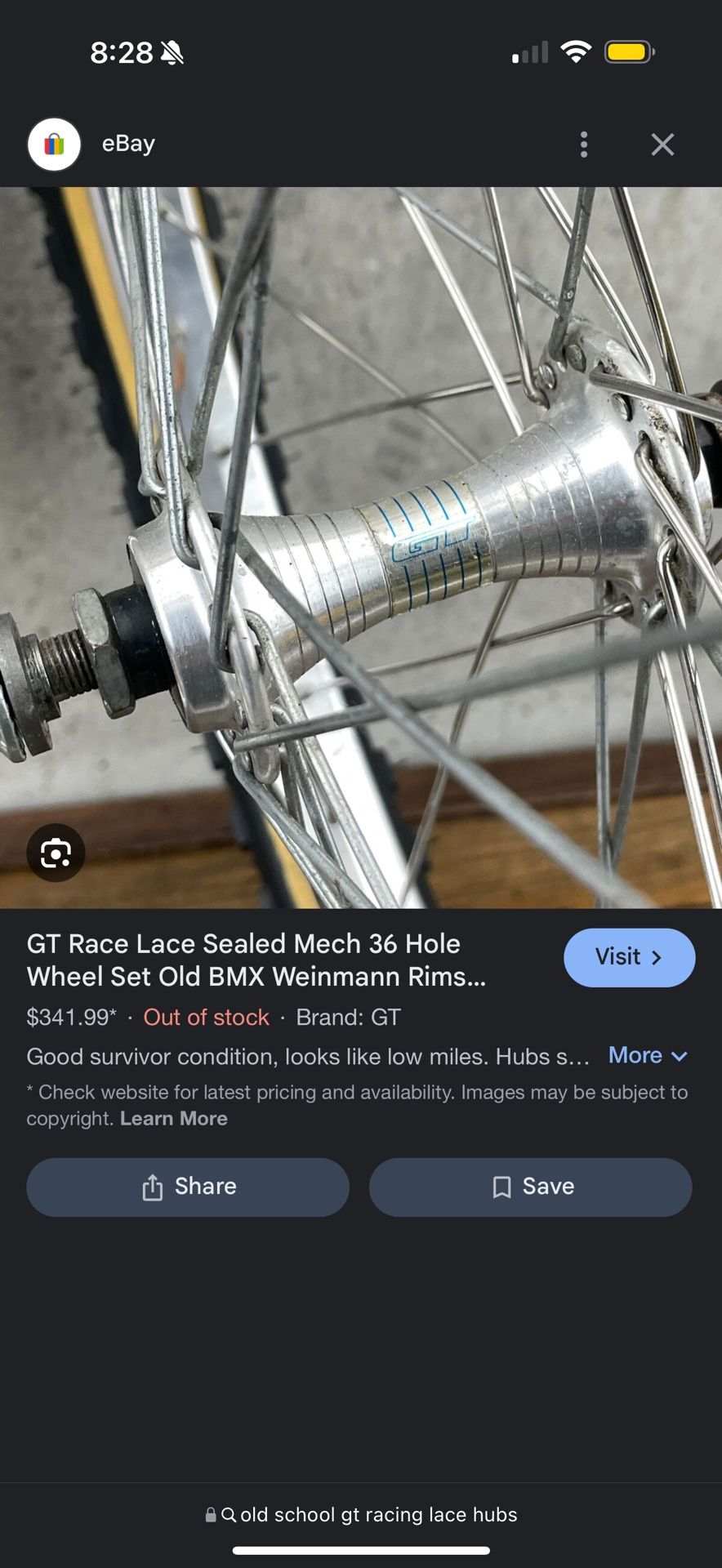This screenshot has height=1568, width=722.
Task: Save this image result
Action: 531,1187
